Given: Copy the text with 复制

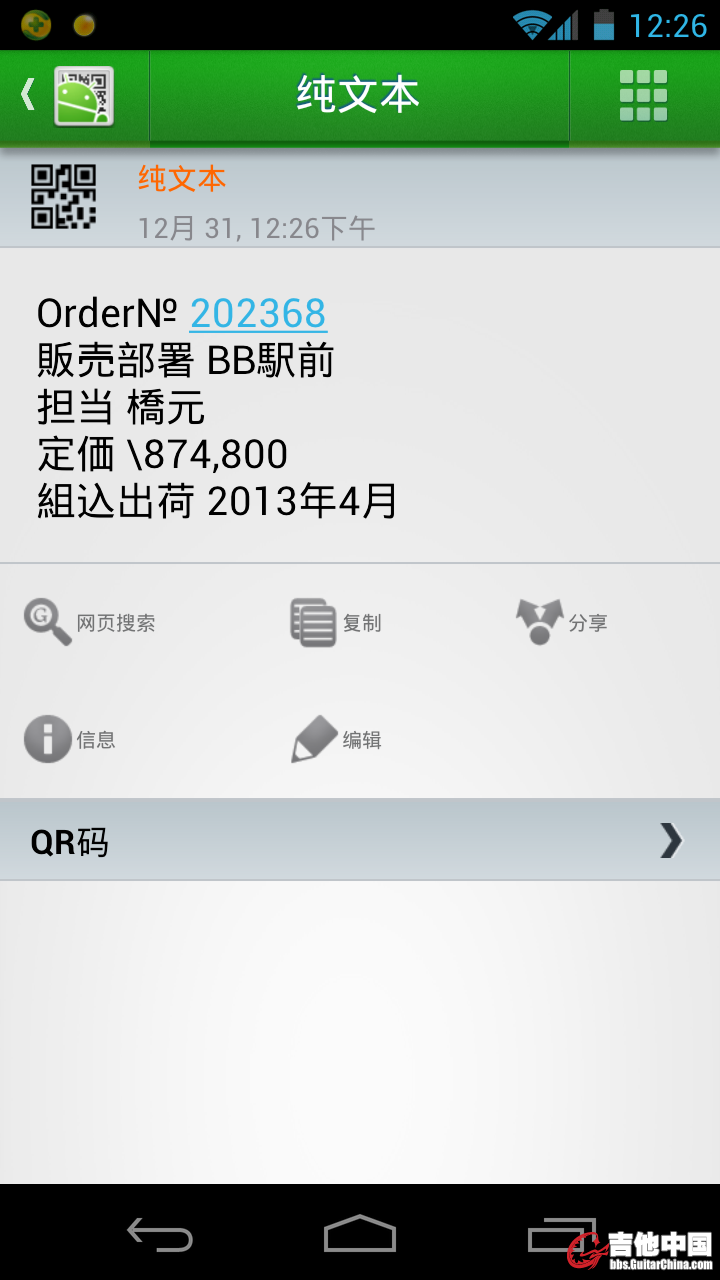Looking at the screenshot, I should (x=336, y=622).
